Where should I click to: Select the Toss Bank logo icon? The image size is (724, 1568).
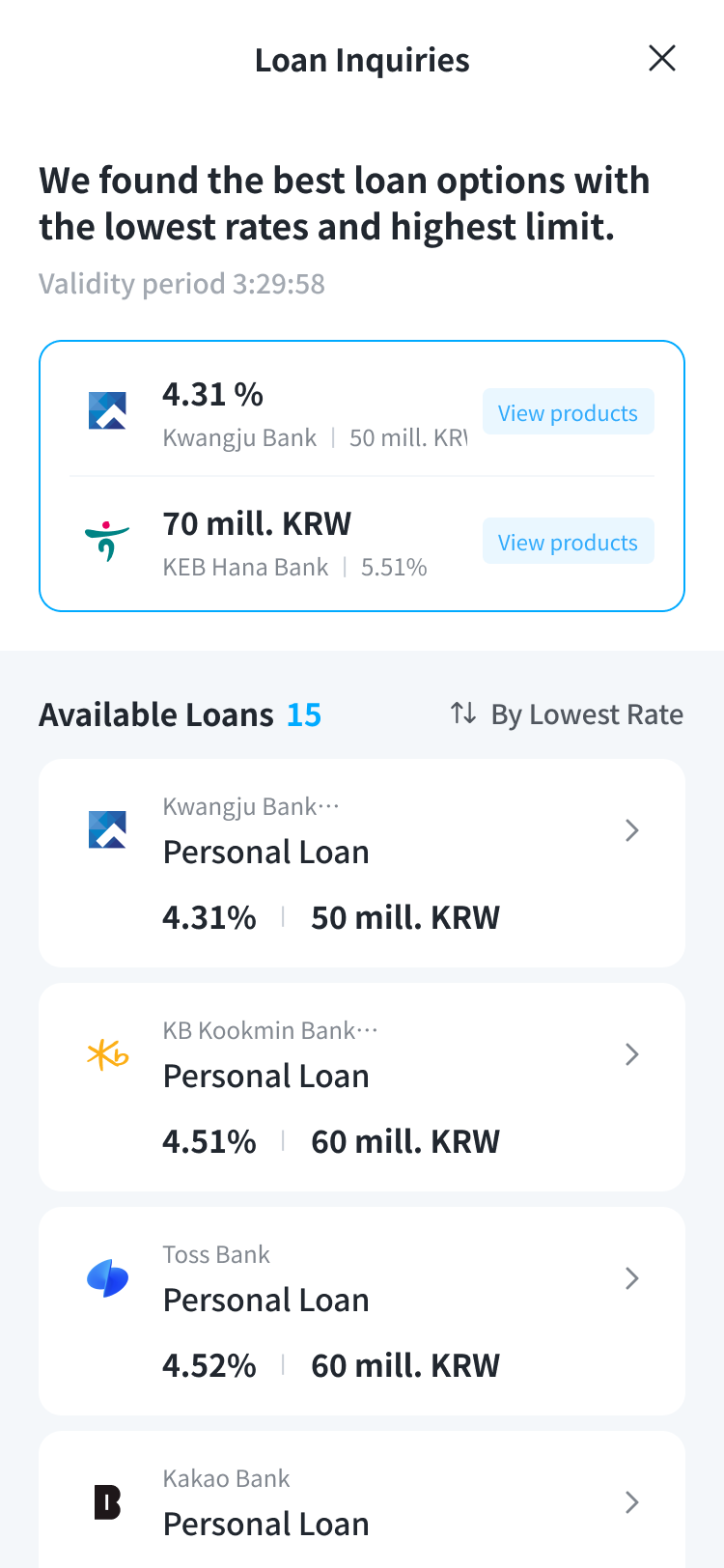(108, 1276)
